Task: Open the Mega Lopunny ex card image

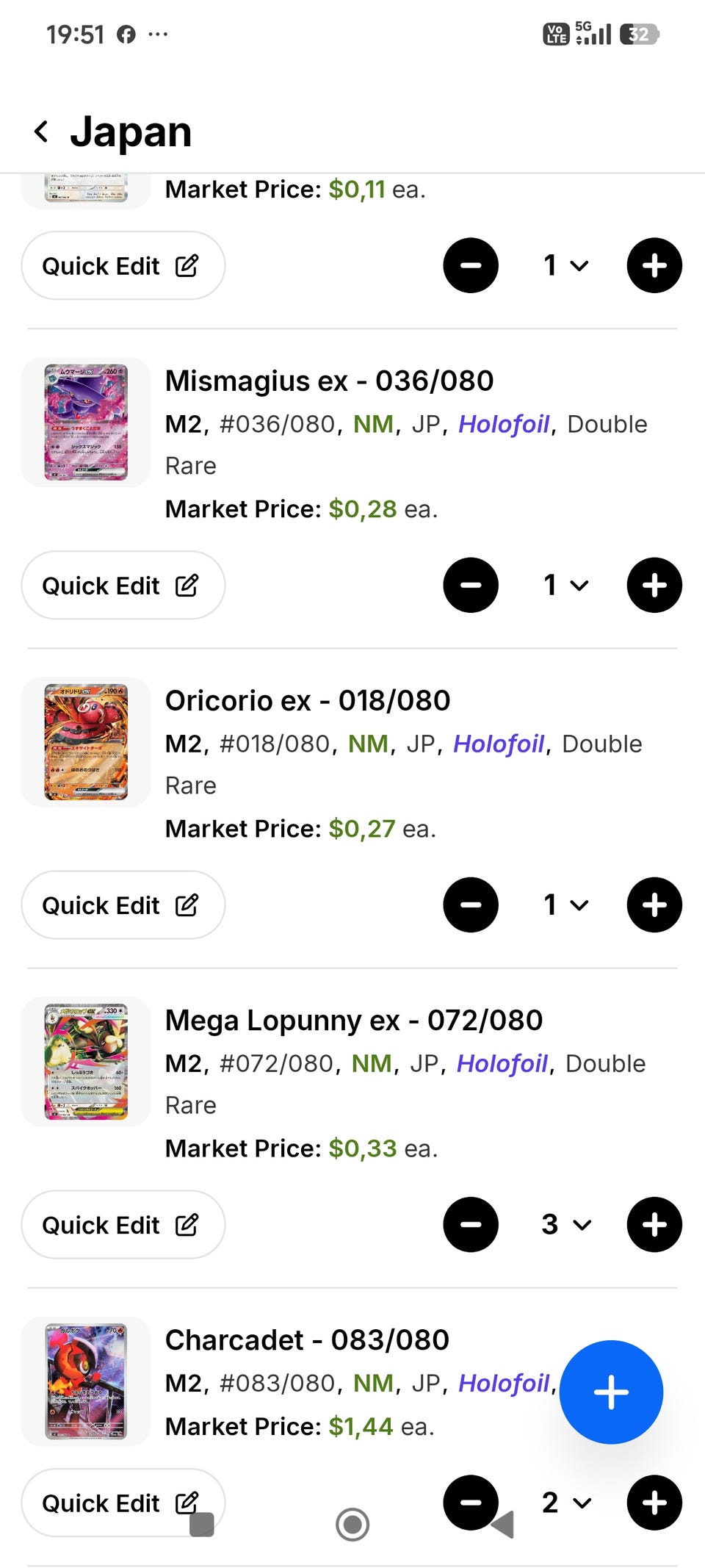Action: point(86,1062)
